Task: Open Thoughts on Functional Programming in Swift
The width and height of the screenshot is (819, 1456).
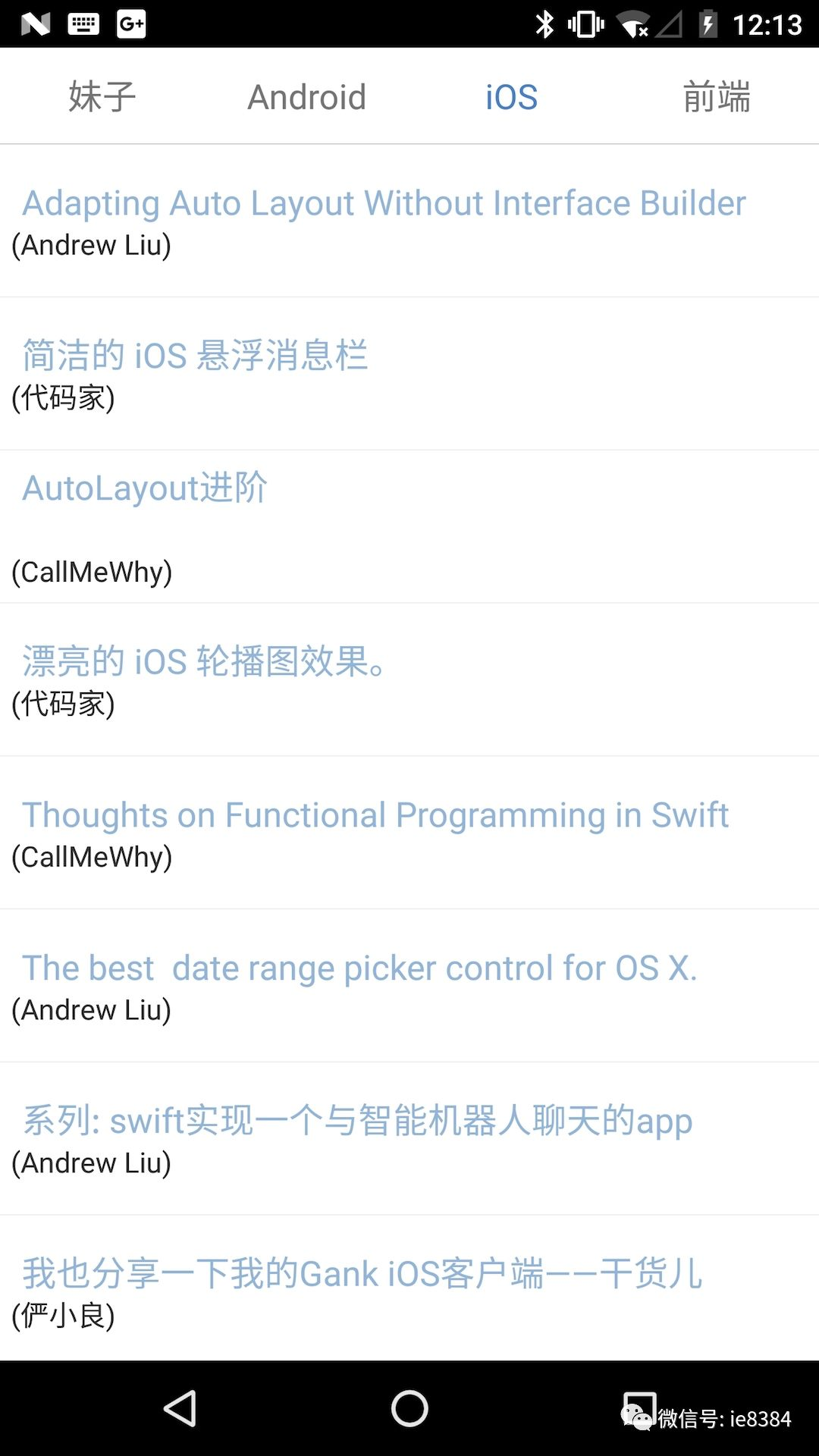Action: click(x=375, y=815)
